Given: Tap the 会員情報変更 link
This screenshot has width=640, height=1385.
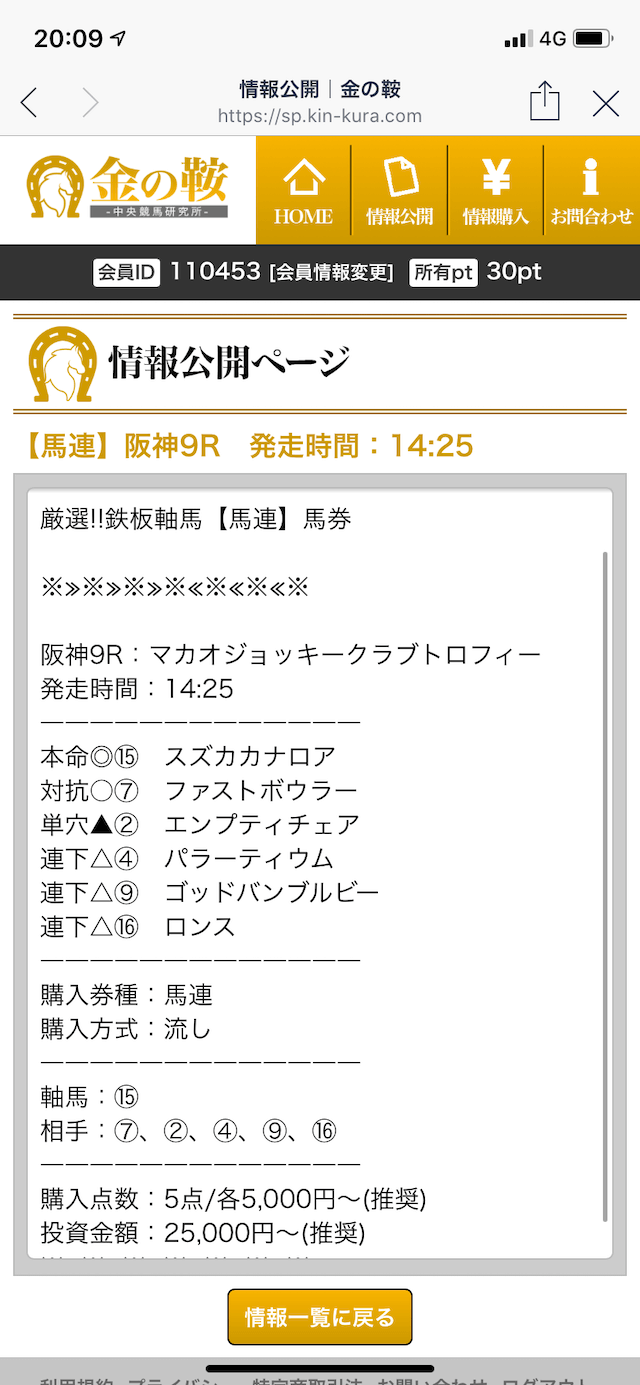Looking at the screenshot, I should point(331,272).
